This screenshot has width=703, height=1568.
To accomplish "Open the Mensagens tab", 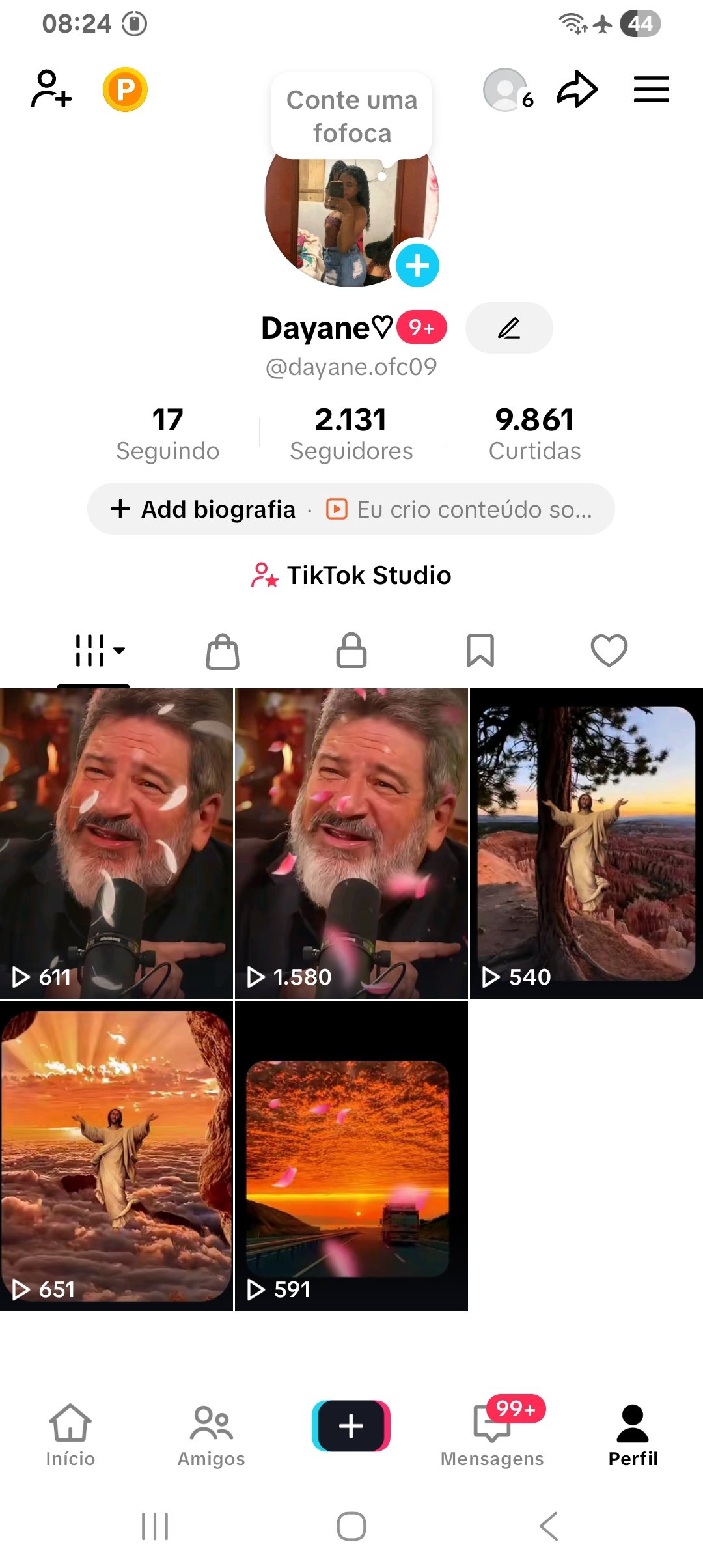I will tap(492, 1434).
